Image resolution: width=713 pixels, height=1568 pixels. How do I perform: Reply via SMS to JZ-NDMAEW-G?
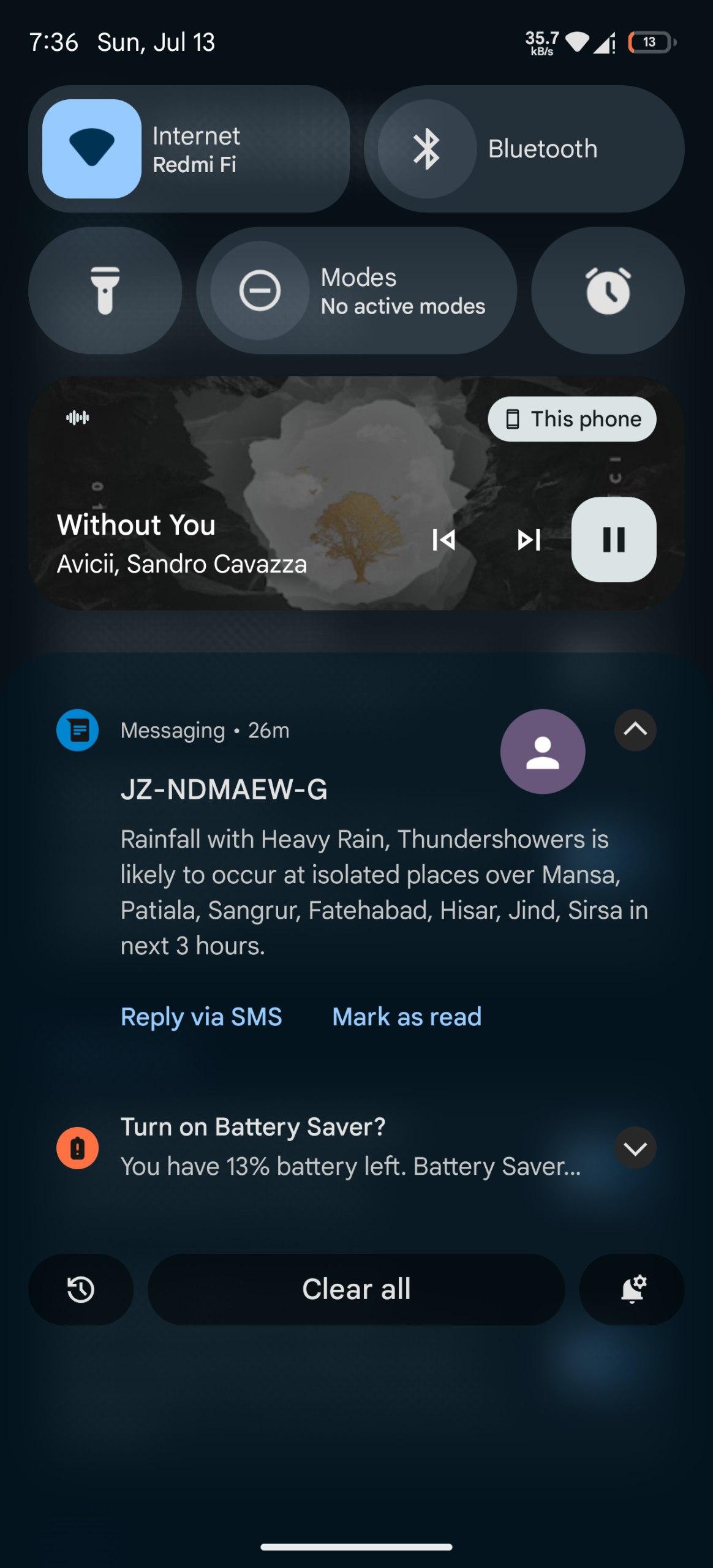202,1017
